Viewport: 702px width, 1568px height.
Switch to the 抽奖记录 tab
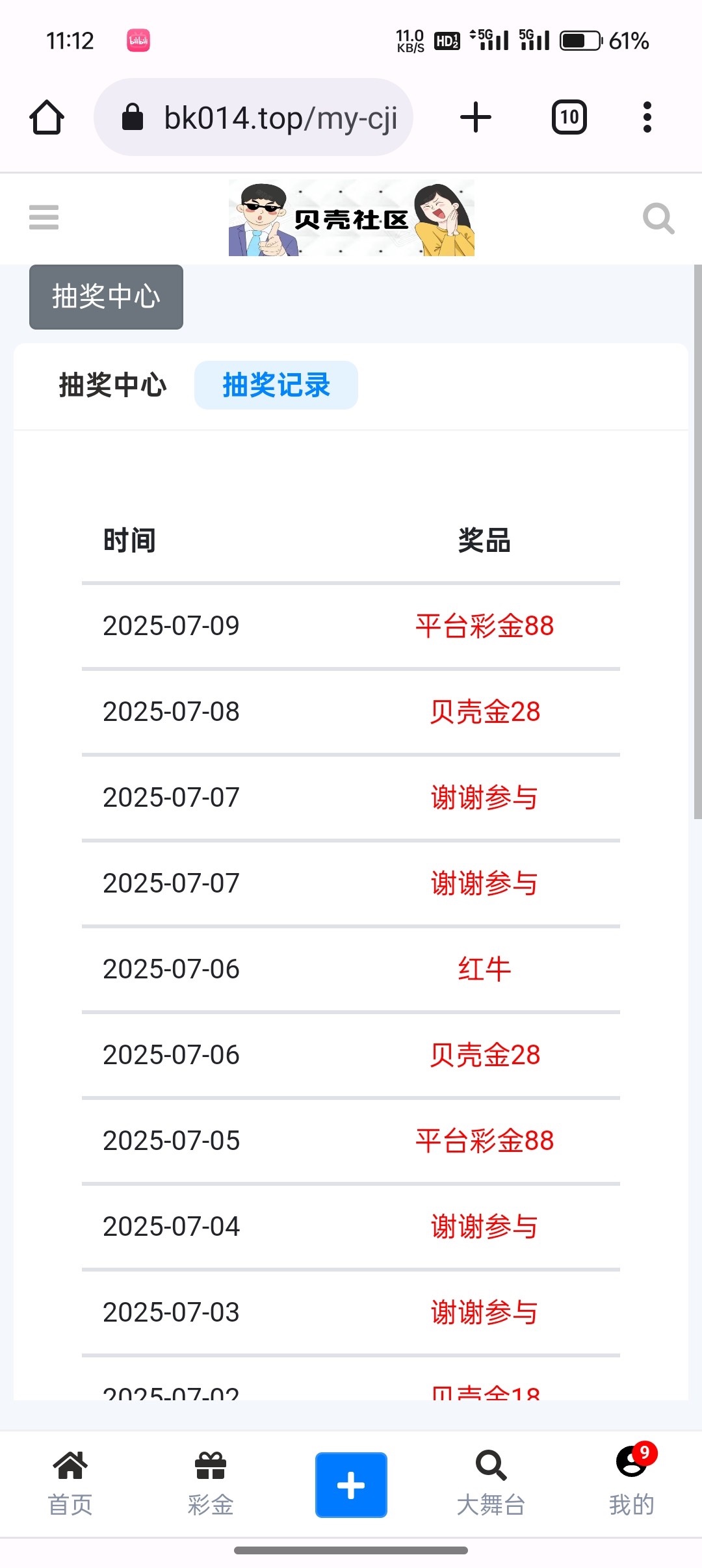pyautogui.click(x=276, y=385)
